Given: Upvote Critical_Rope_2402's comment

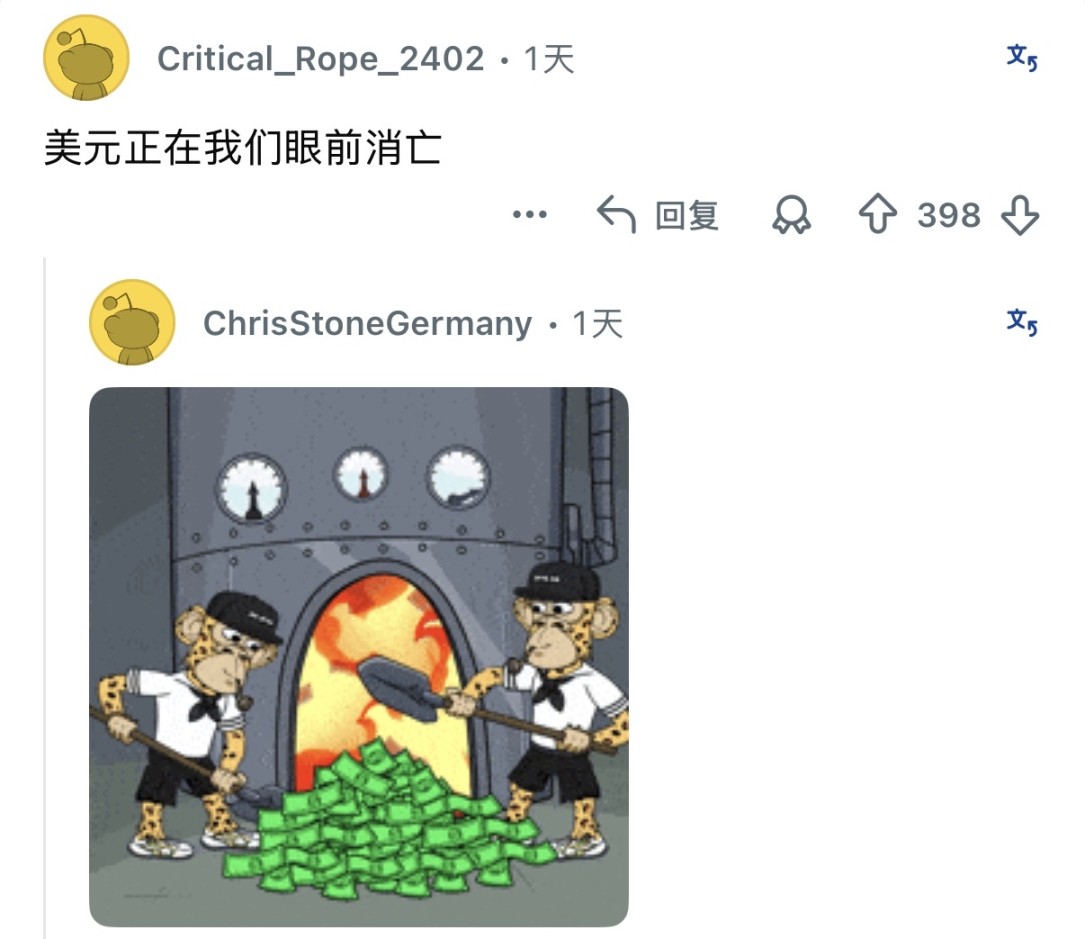Looking at the screenshot, I should click(x=878, y=214).
